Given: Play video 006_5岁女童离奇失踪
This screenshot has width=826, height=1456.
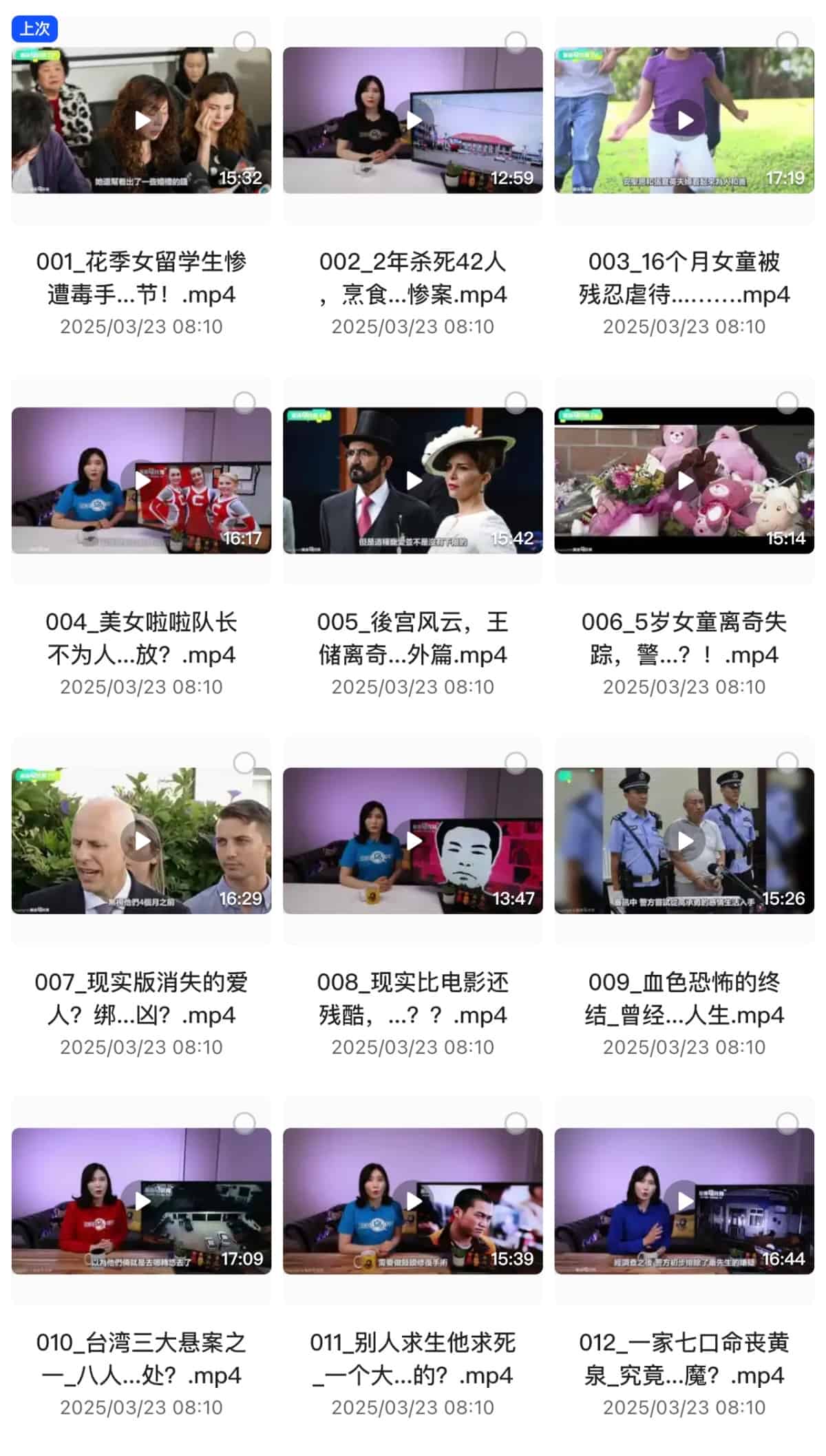Looking at the screenshot, I should click(x=685, y=481).
